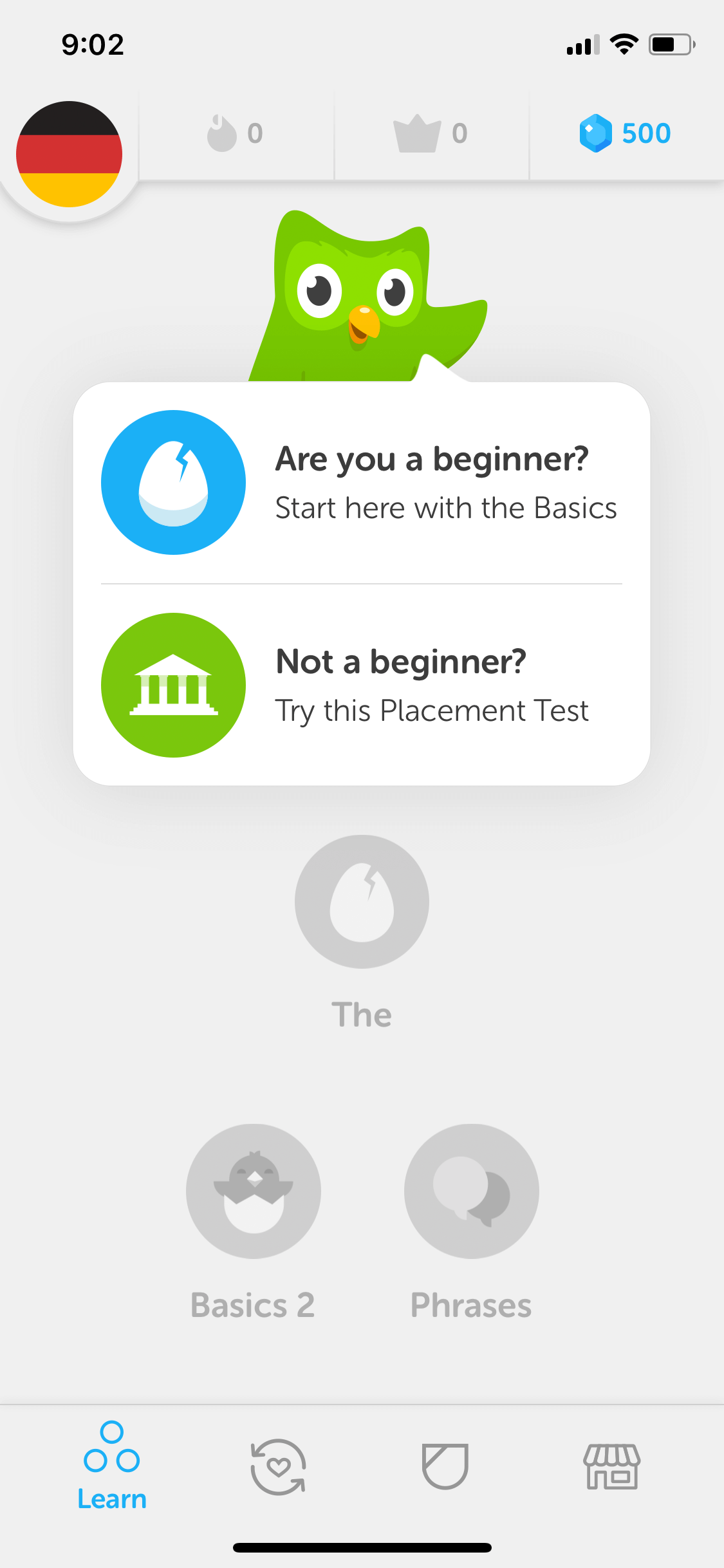Start here with the Basics

pos(362,482)
